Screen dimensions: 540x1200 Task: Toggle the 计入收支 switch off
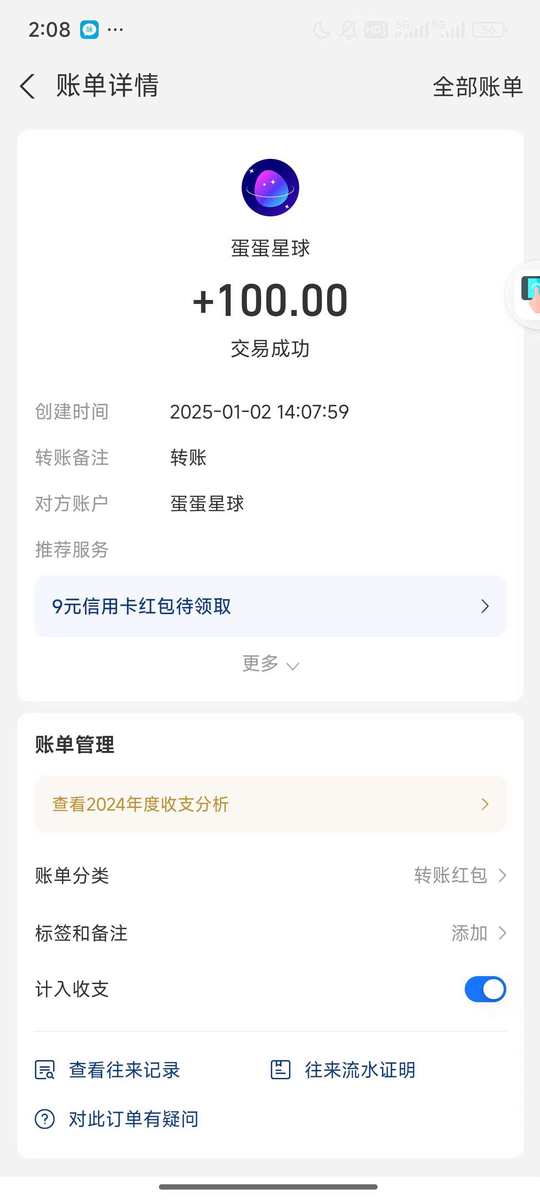(485, 990)
